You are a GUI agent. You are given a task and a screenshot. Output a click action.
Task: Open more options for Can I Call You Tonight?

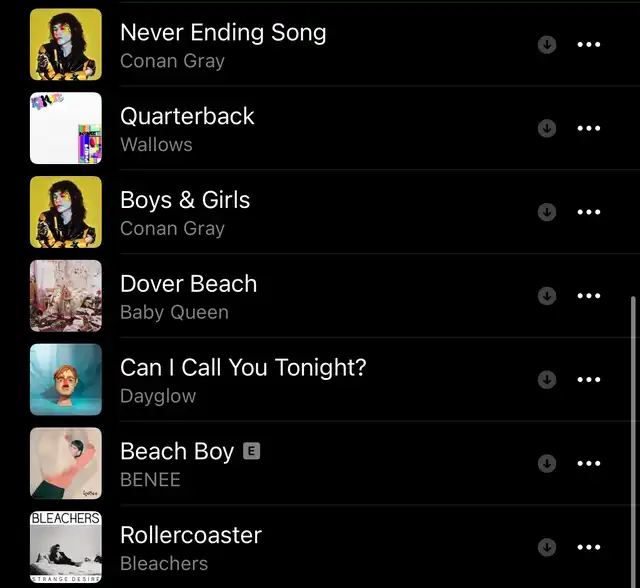[x=589, y=380]
